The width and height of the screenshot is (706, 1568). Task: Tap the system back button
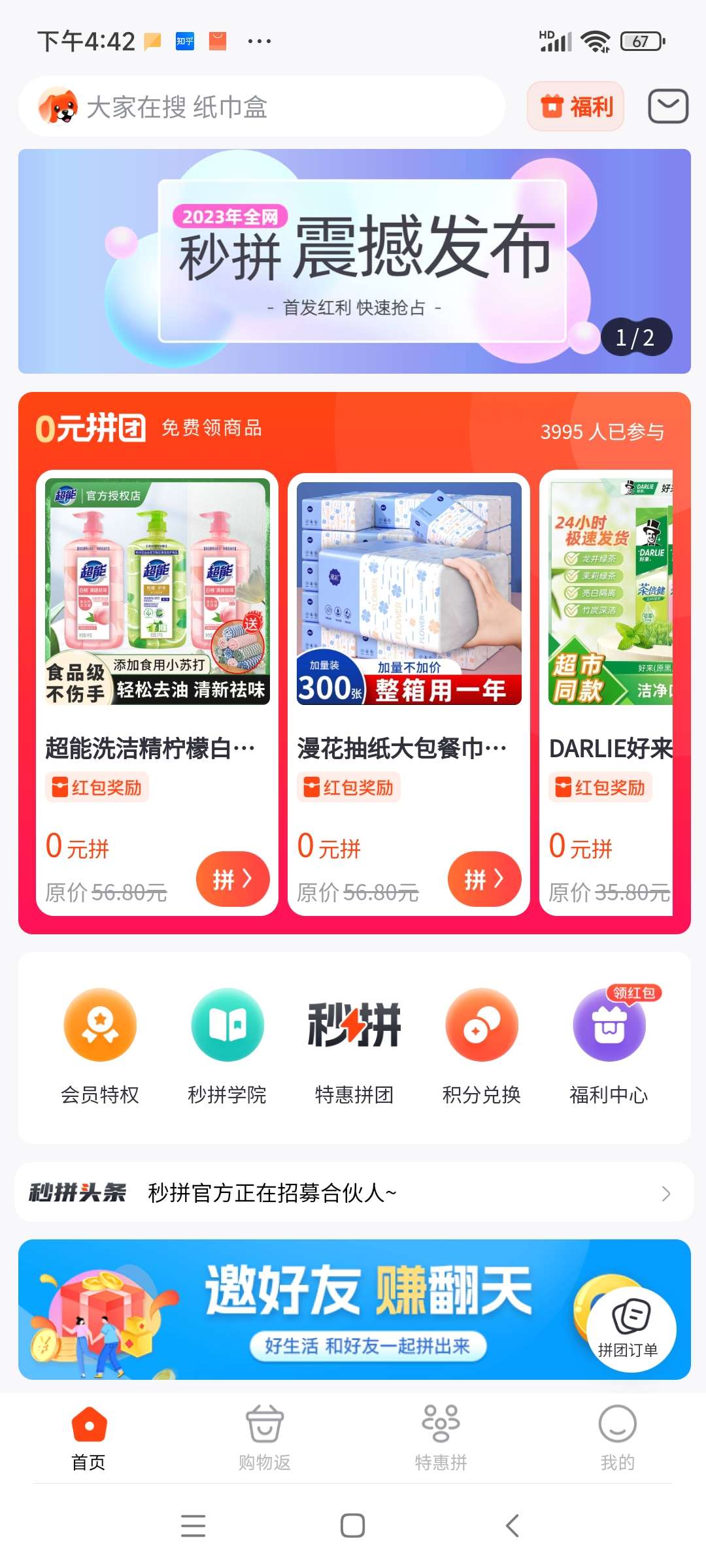[x=513, y=1526]
